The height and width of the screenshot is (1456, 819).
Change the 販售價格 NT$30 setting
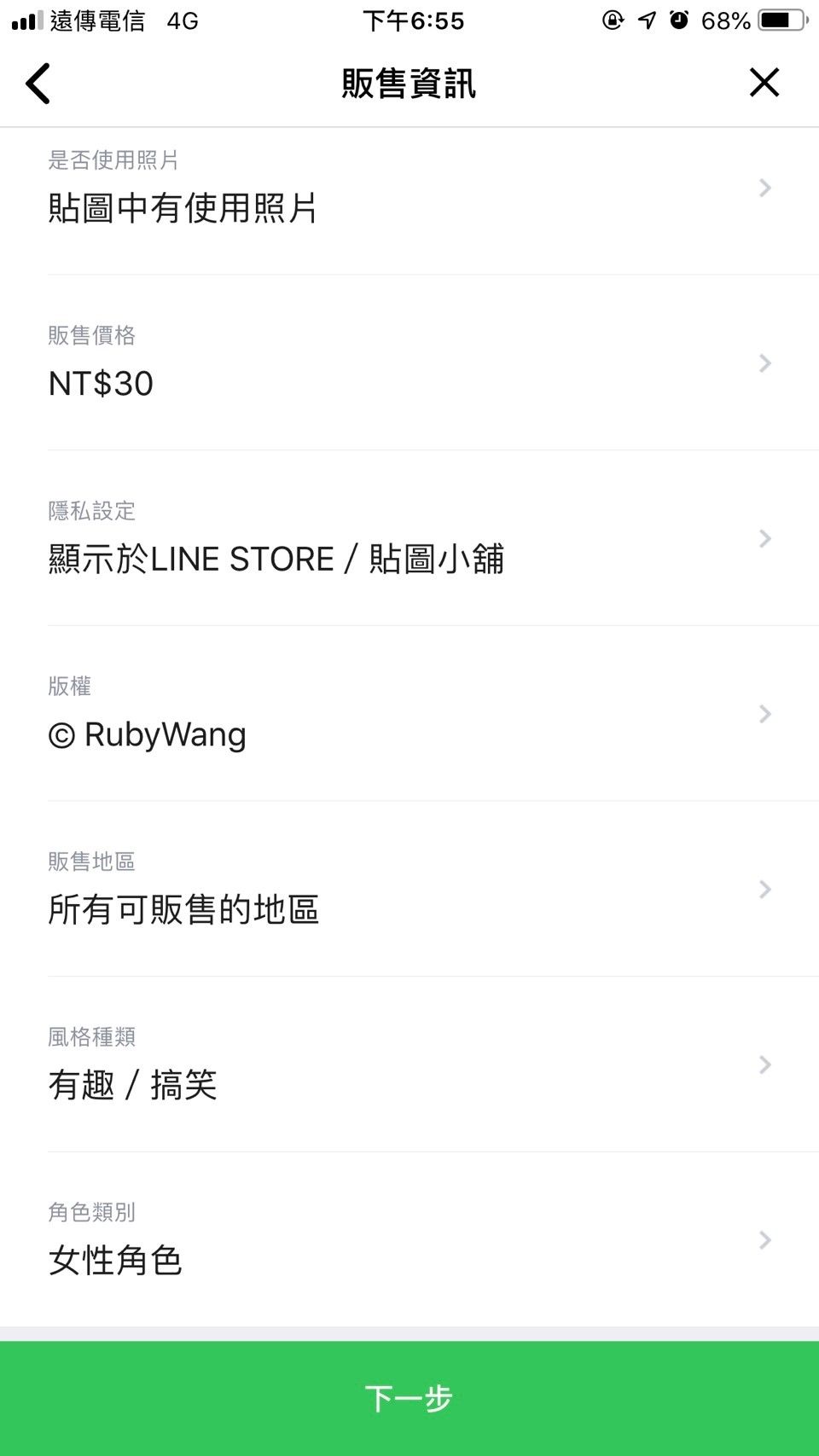tap(409, 363)
